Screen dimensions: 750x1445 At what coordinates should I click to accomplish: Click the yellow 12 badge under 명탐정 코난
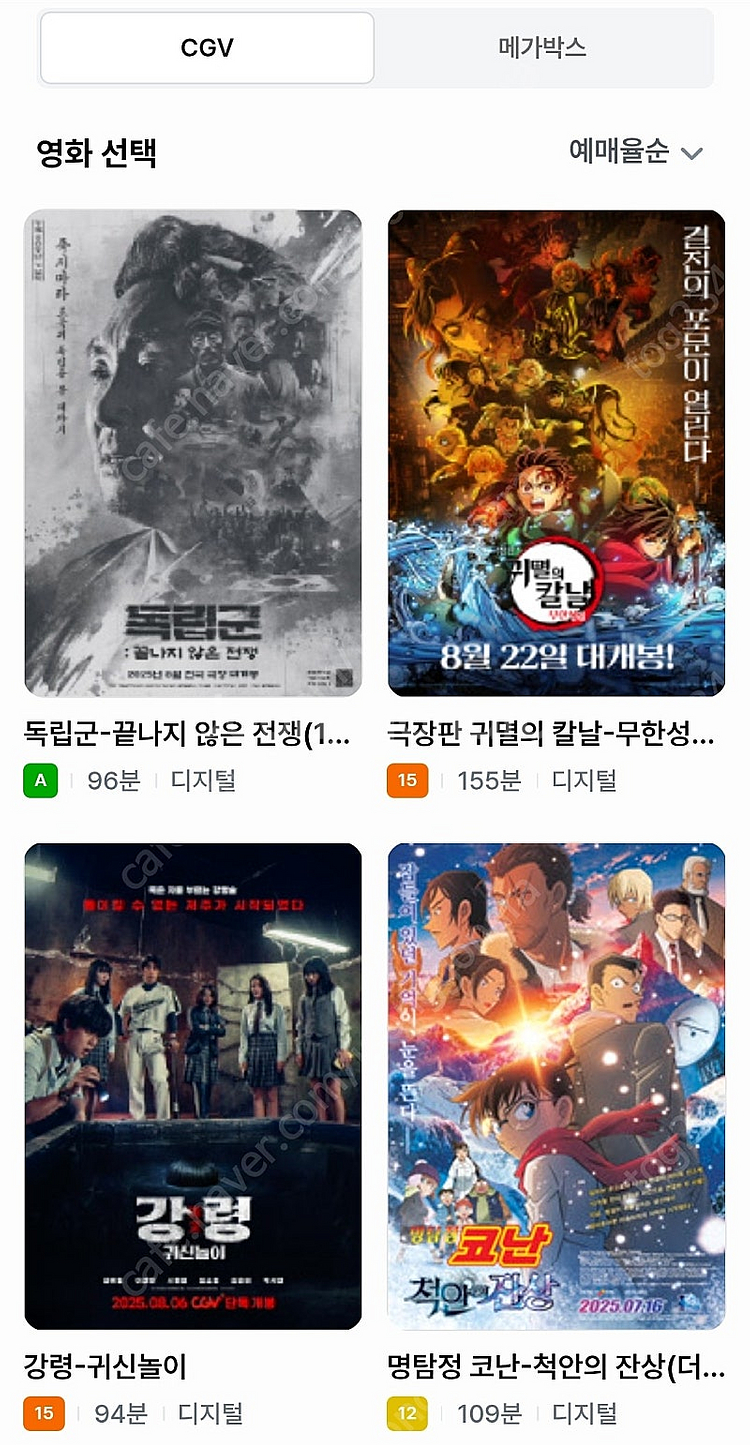pos(409,1416)
